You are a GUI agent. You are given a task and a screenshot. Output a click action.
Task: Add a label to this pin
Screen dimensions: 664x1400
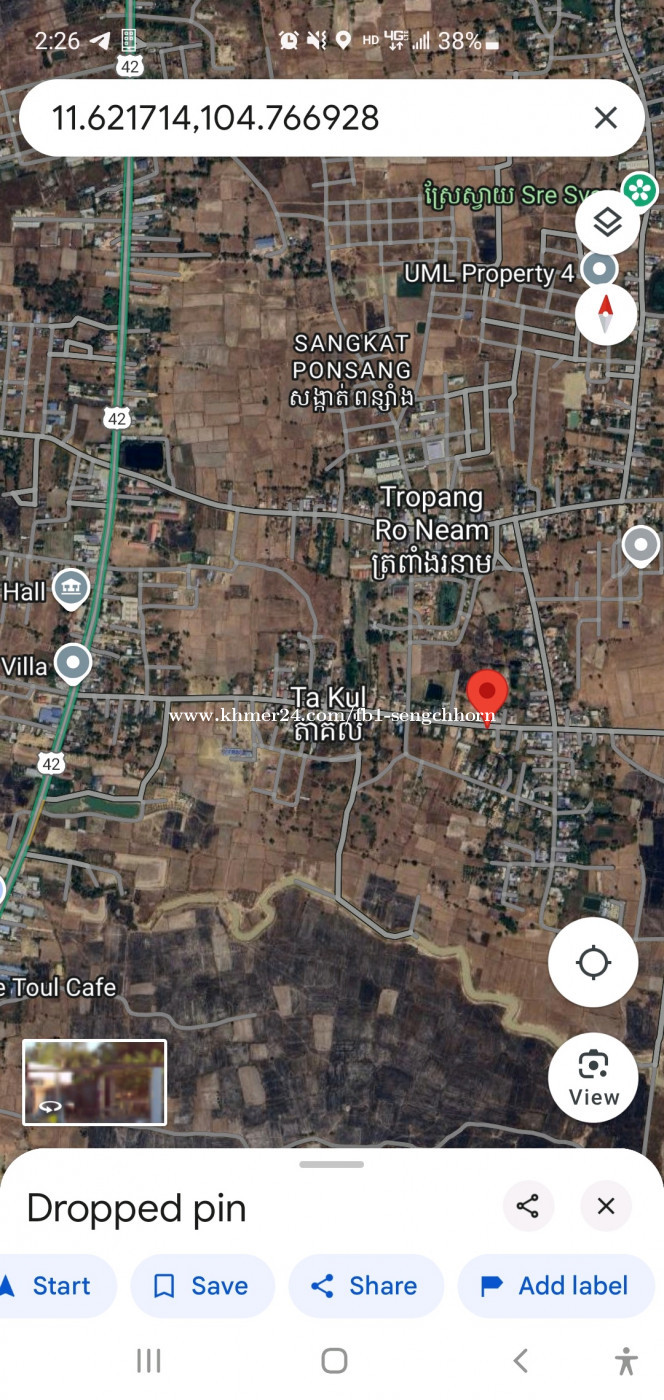pos(556,1286)
